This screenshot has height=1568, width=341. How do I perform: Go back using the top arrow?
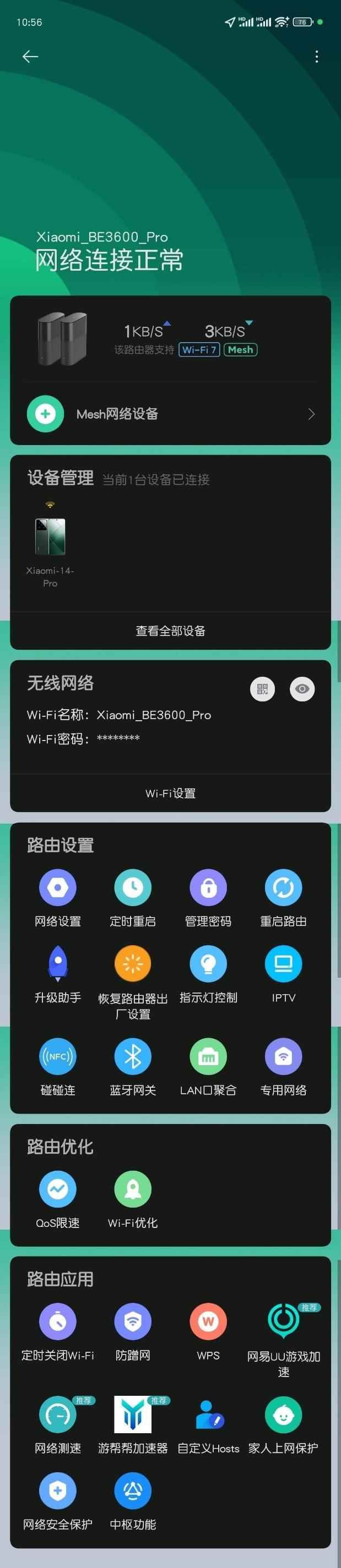tap(30, 57)
